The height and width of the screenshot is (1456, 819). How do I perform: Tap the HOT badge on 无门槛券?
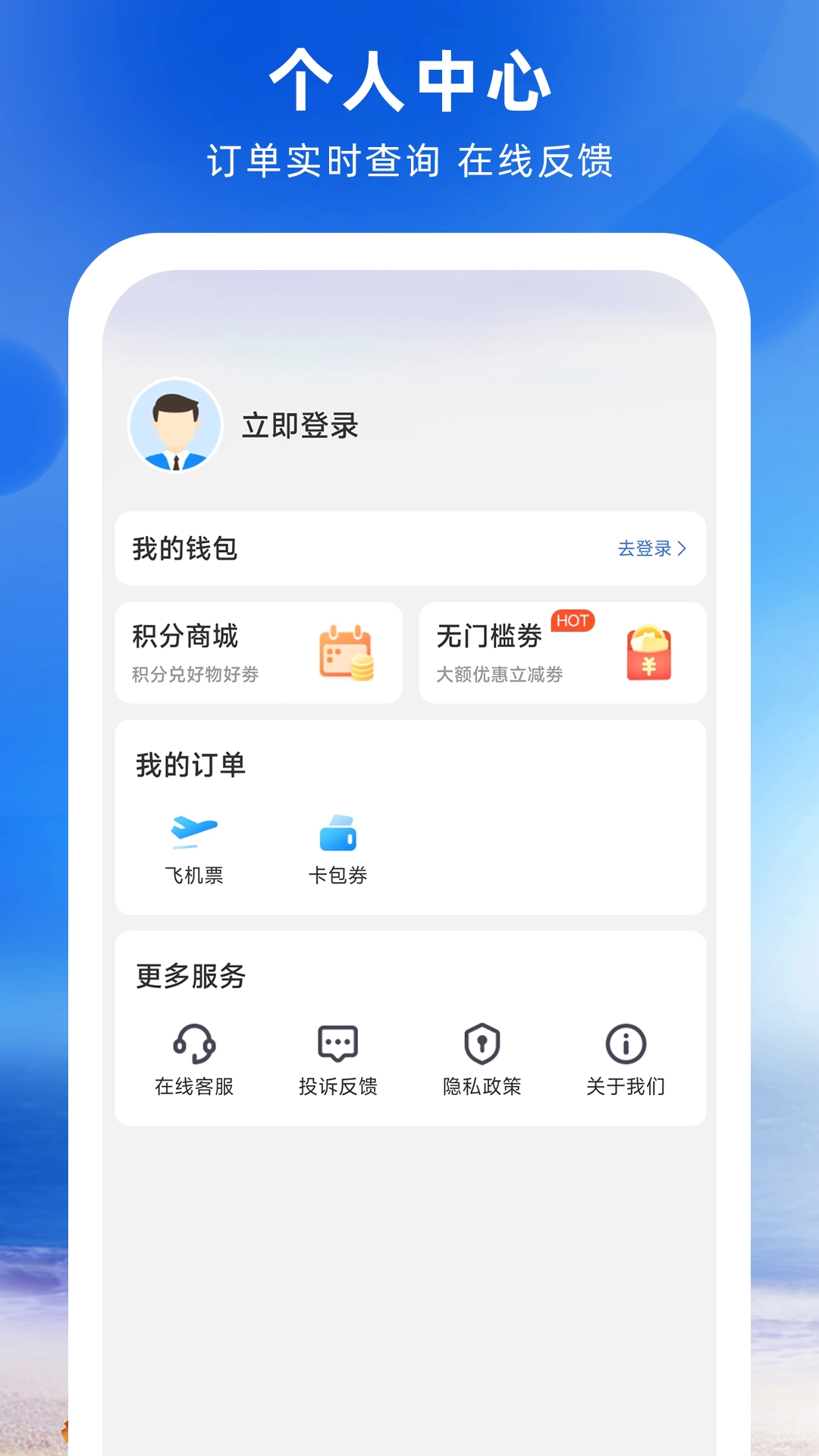point(573,620)
